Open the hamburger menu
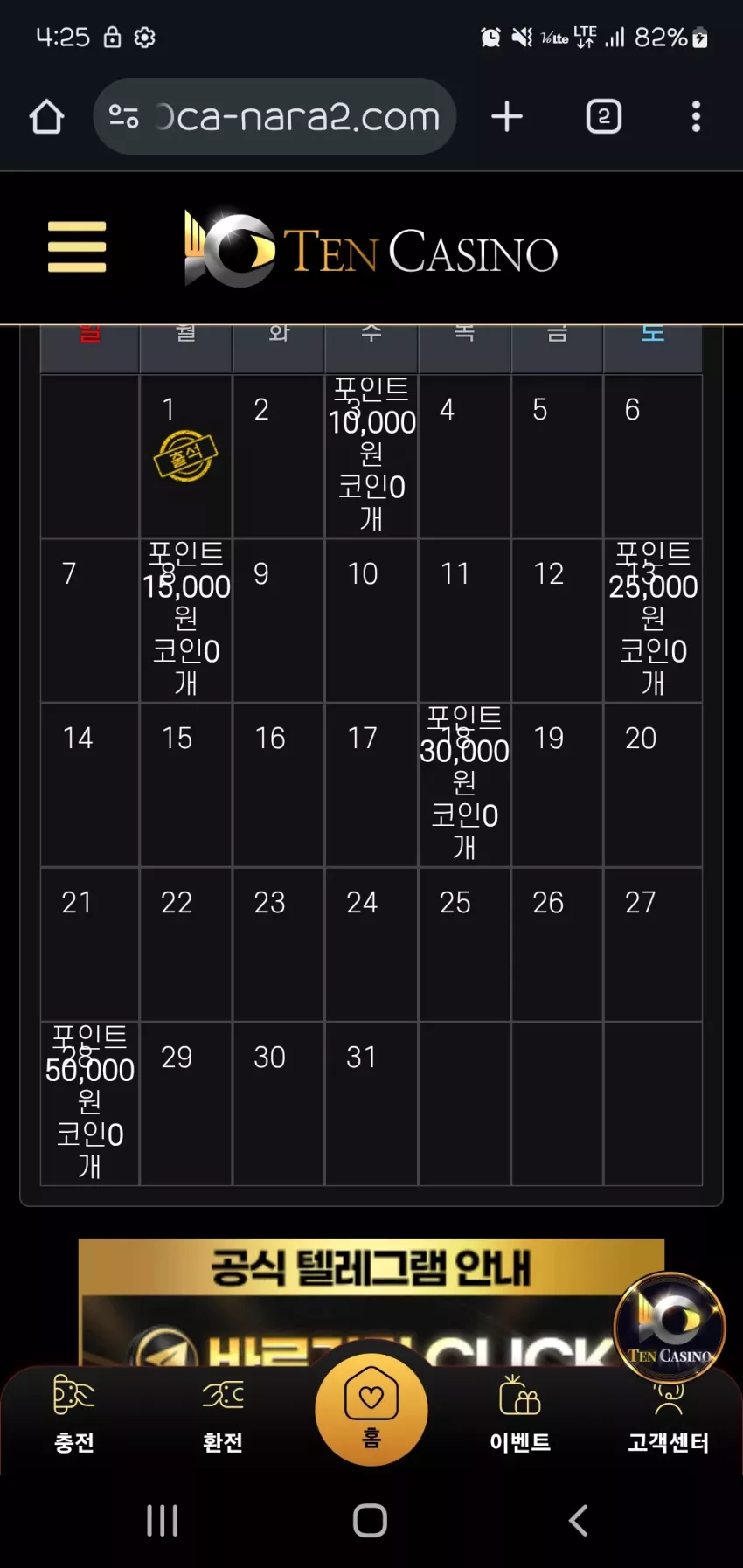Image resolution: width=743 pixels, height=1568 pixels. coord(77,246)
